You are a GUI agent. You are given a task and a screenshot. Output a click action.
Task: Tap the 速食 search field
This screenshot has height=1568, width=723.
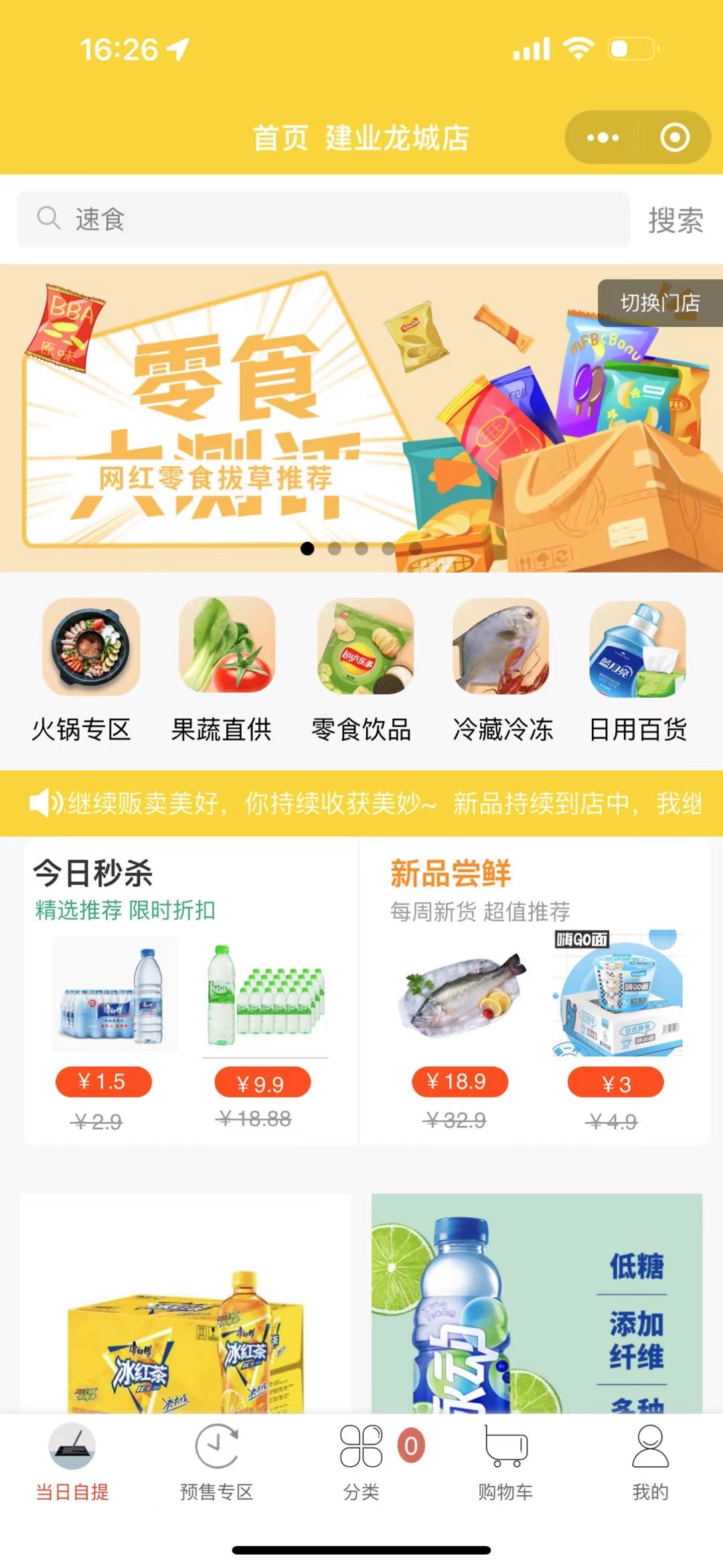pos(323,220)
